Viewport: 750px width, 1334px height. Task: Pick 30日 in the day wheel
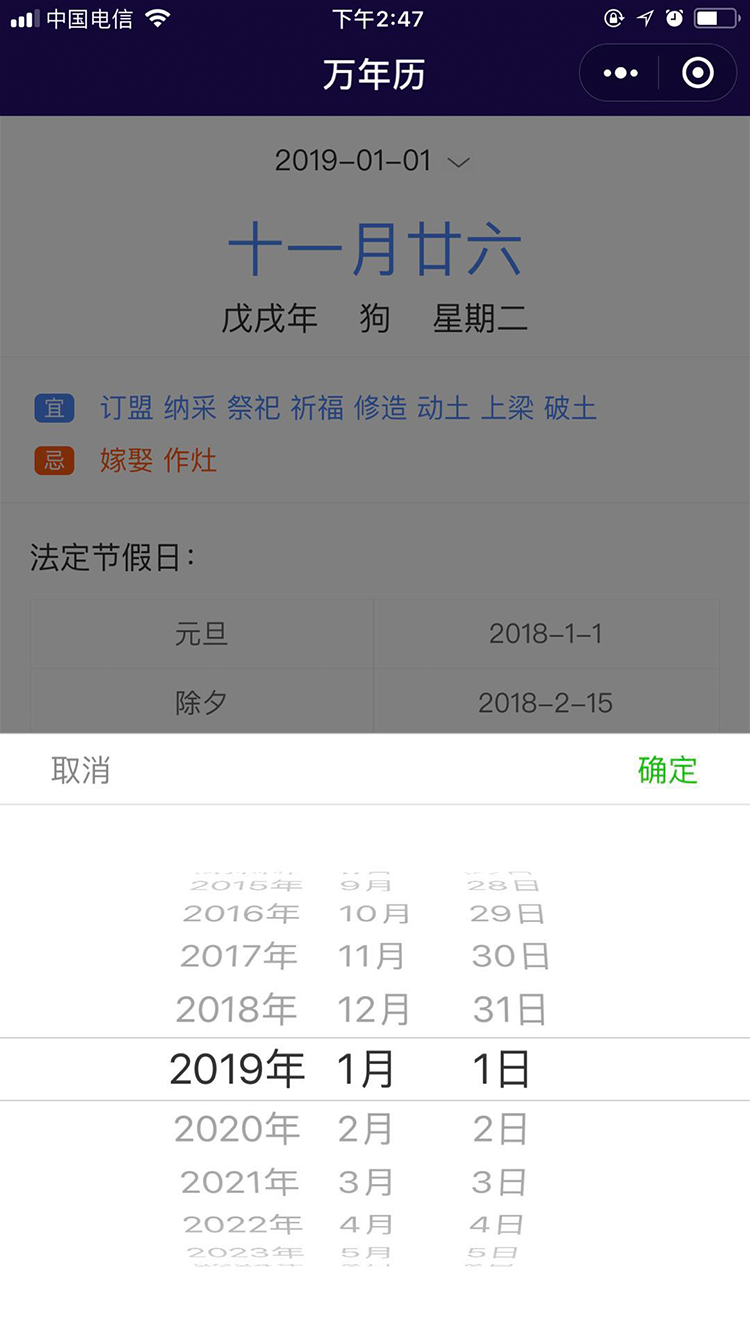coord(511,956)
